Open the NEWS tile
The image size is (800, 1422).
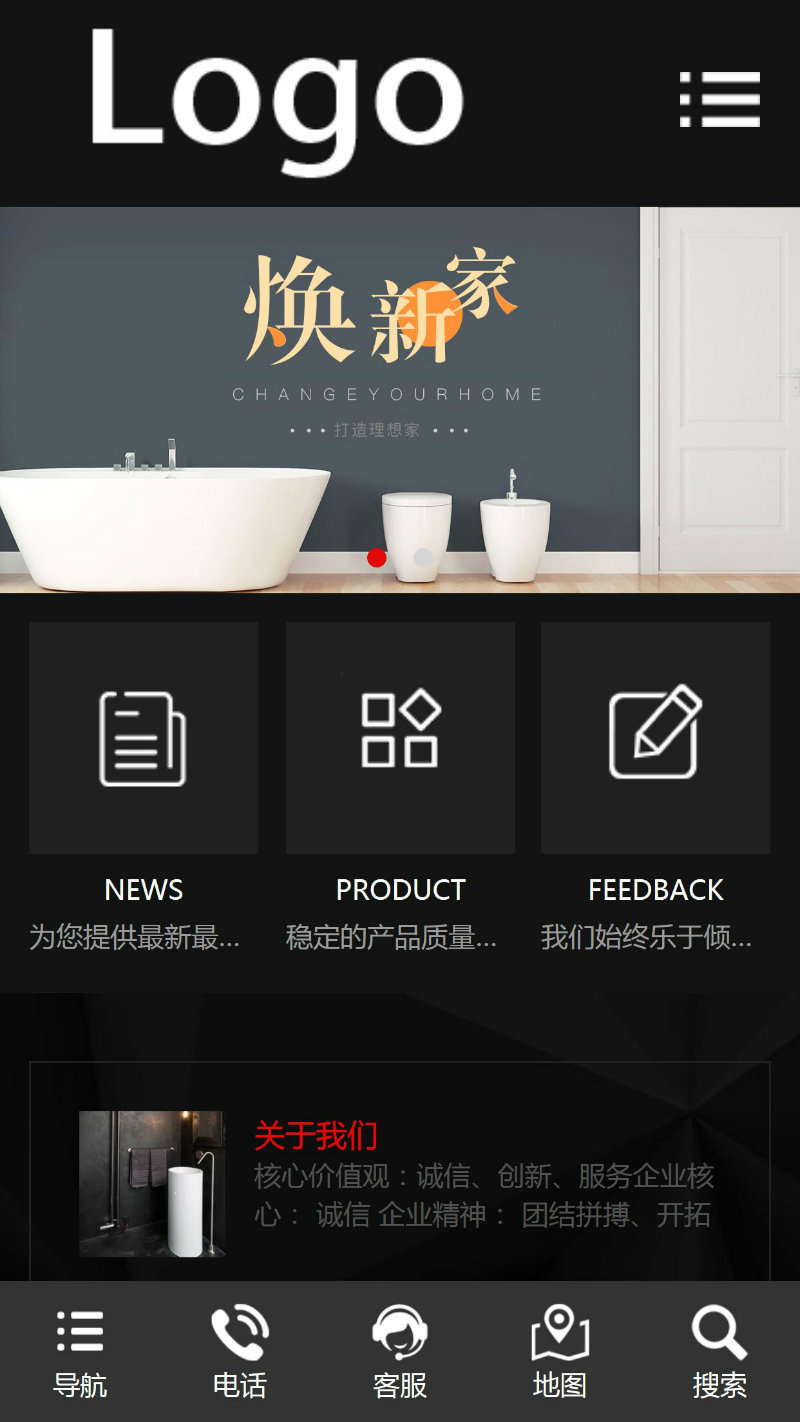point(143,738)
